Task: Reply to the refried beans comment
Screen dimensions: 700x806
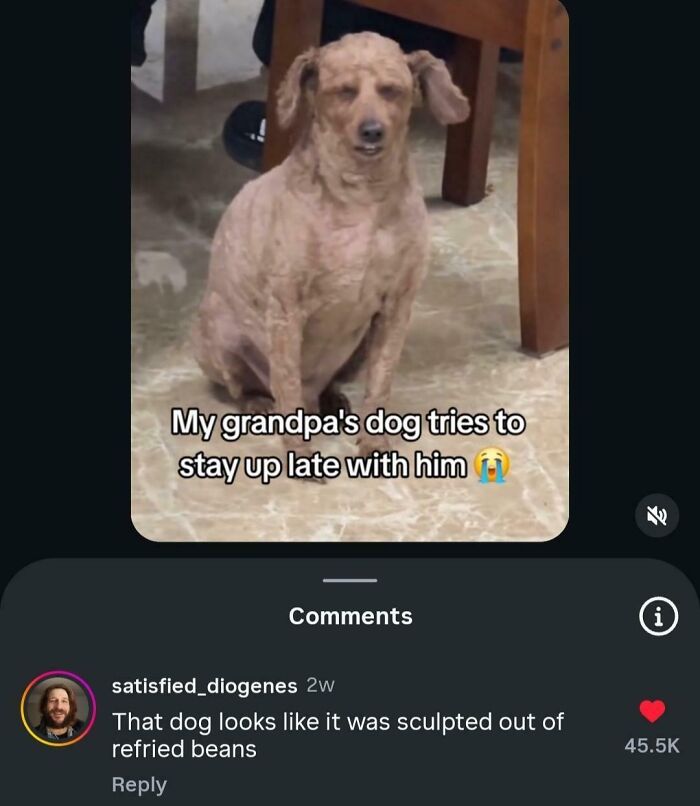Action: 139,785
